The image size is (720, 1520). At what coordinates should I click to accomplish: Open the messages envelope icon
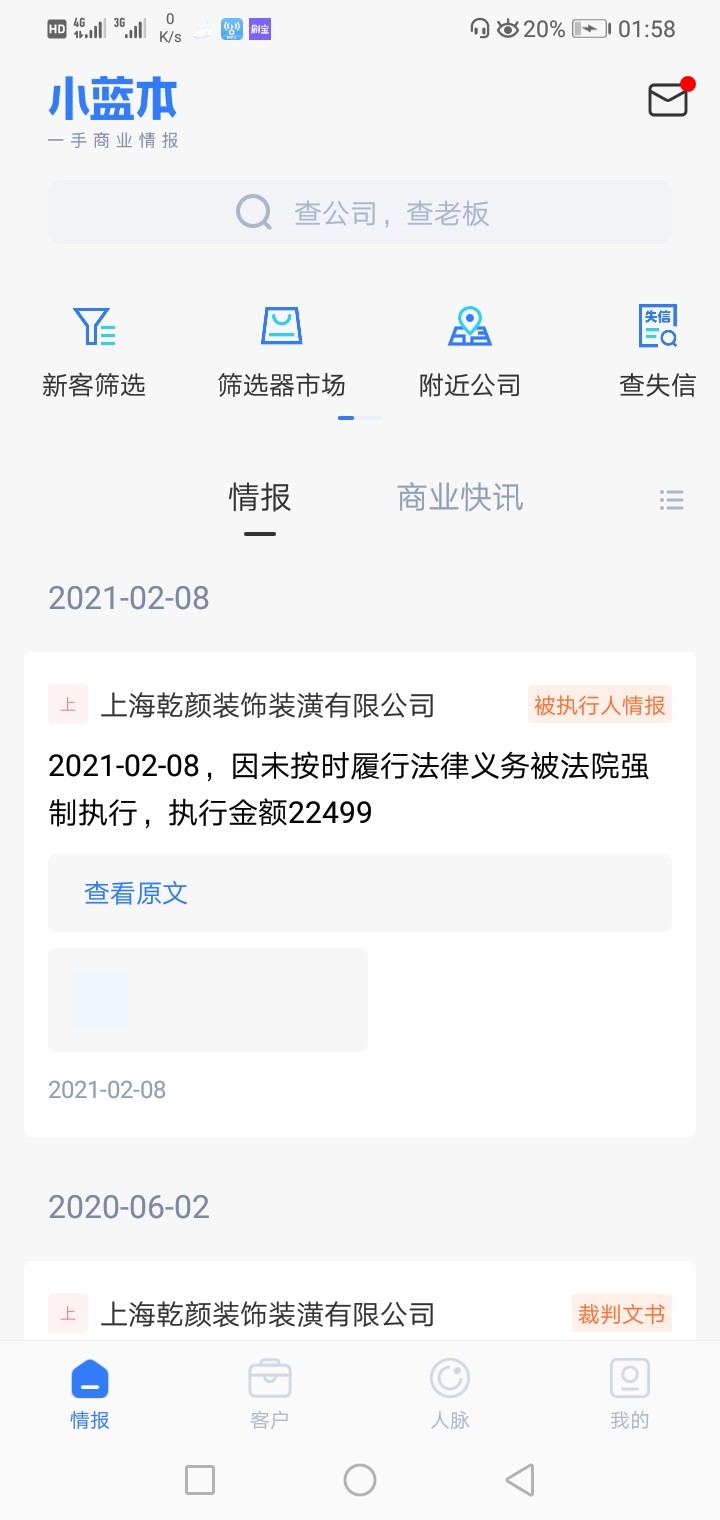coord(667,99)
